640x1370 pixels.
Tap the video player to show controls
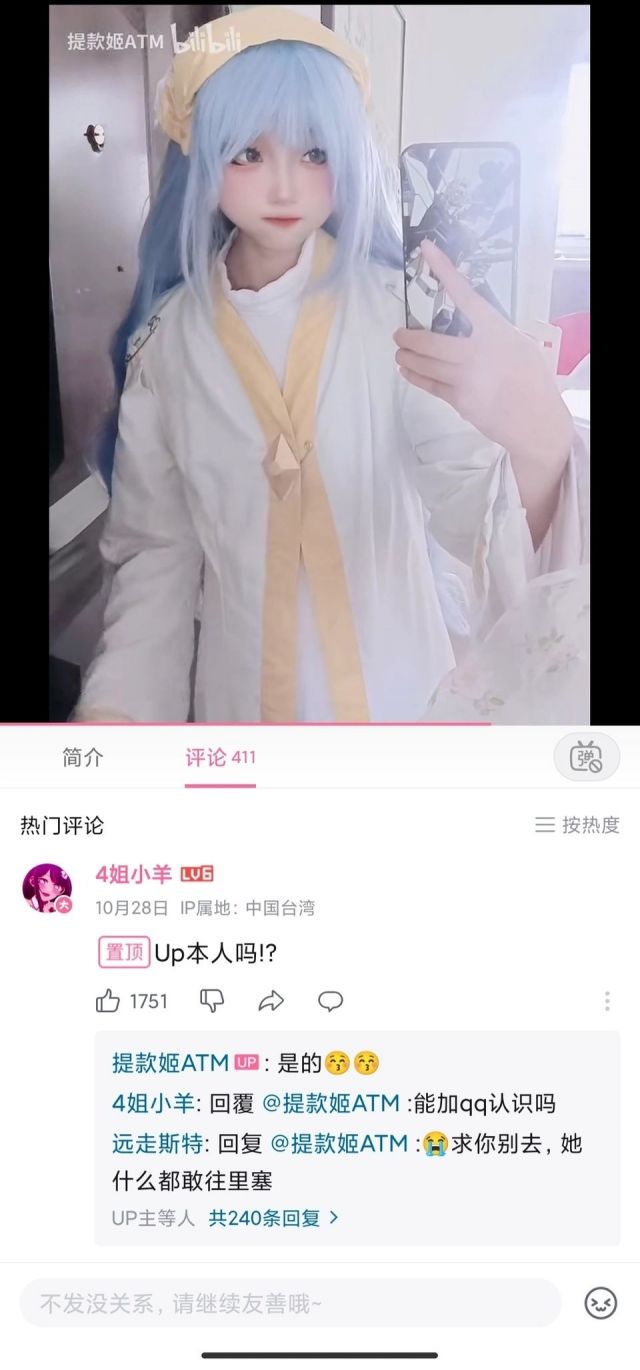(x=320, y=362)
